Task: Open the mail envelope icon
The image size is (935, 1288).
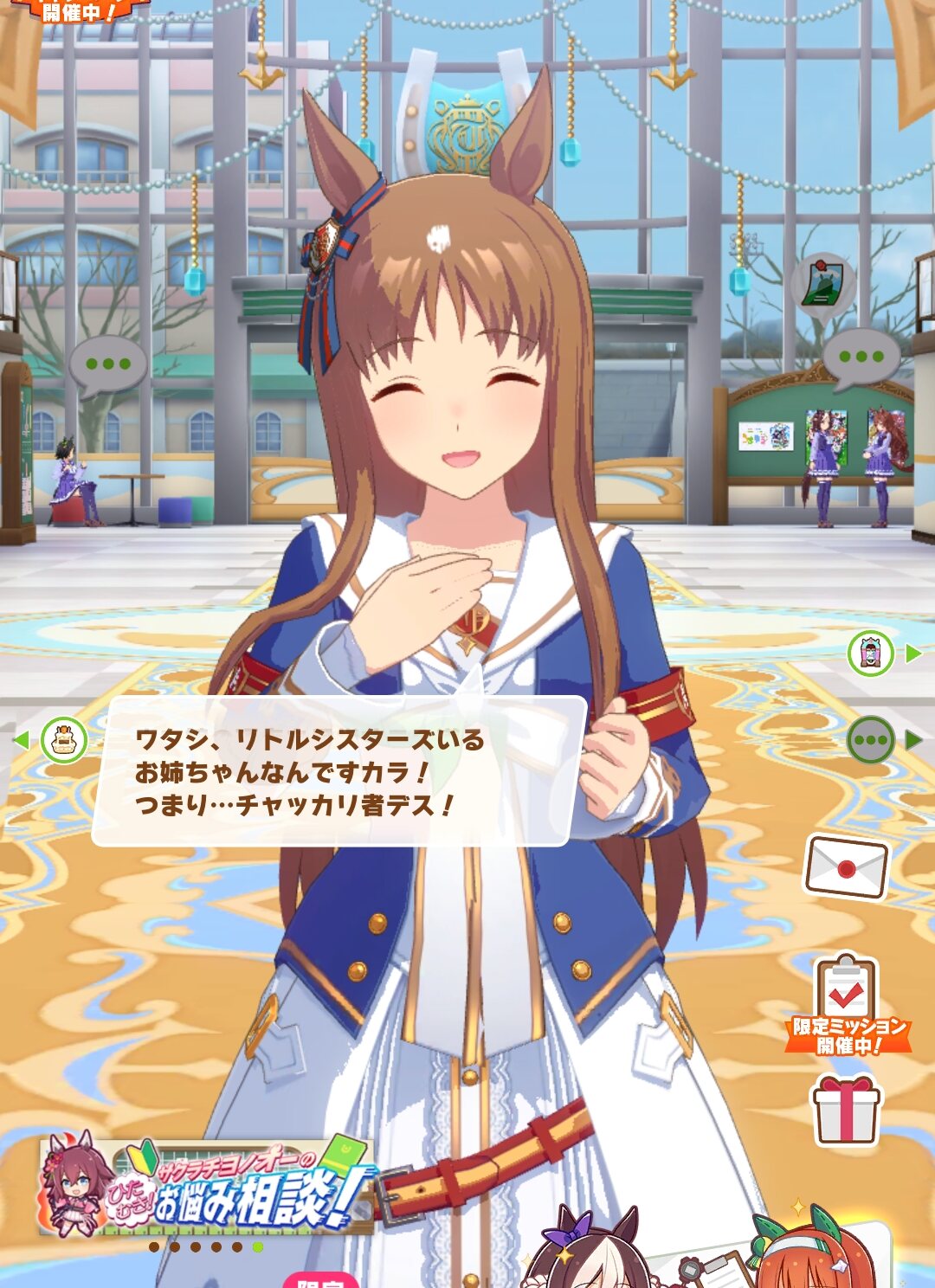Action: click(x=846, y=866)
